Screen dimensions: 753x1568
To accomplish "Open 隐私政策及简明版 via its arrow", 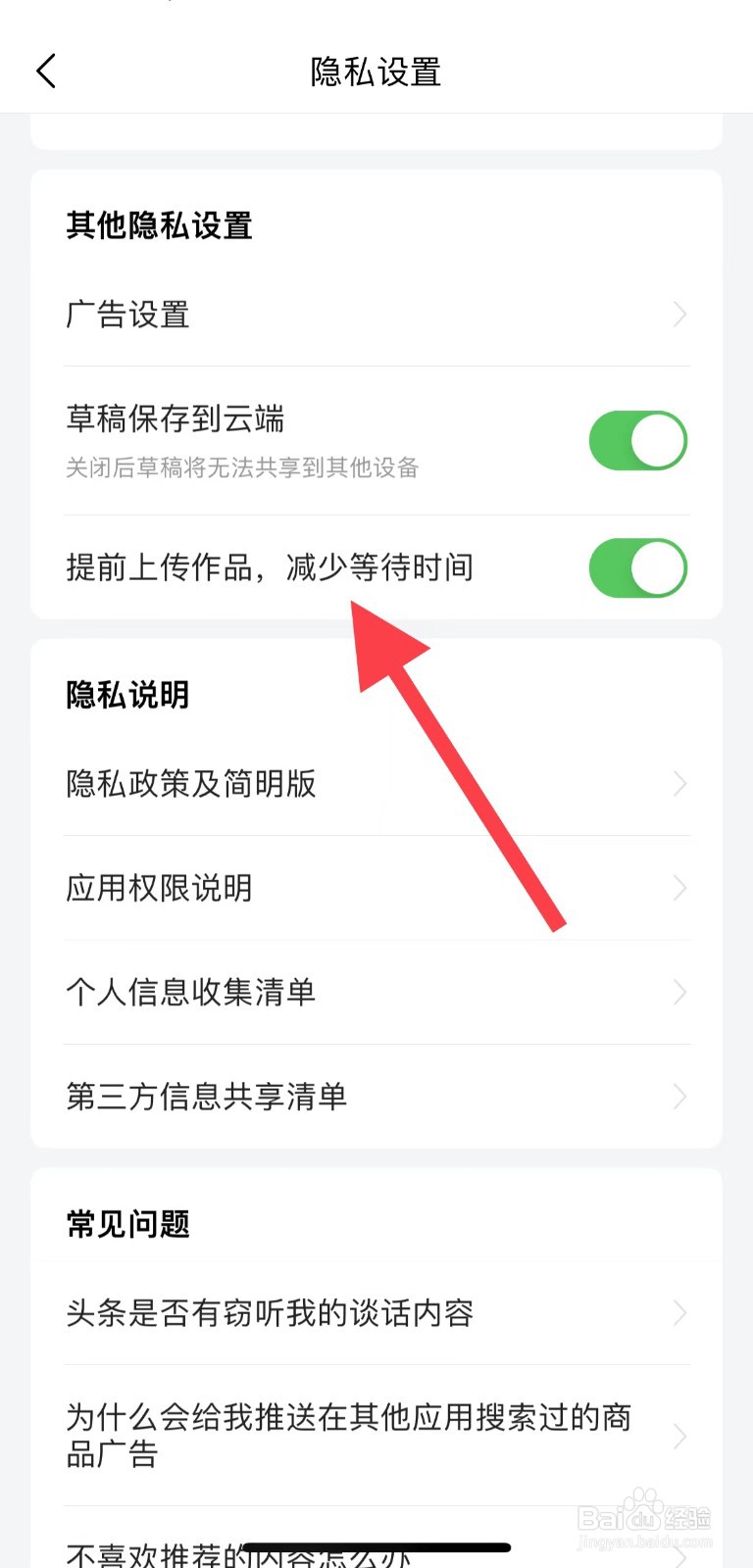I will pos(679,783).
